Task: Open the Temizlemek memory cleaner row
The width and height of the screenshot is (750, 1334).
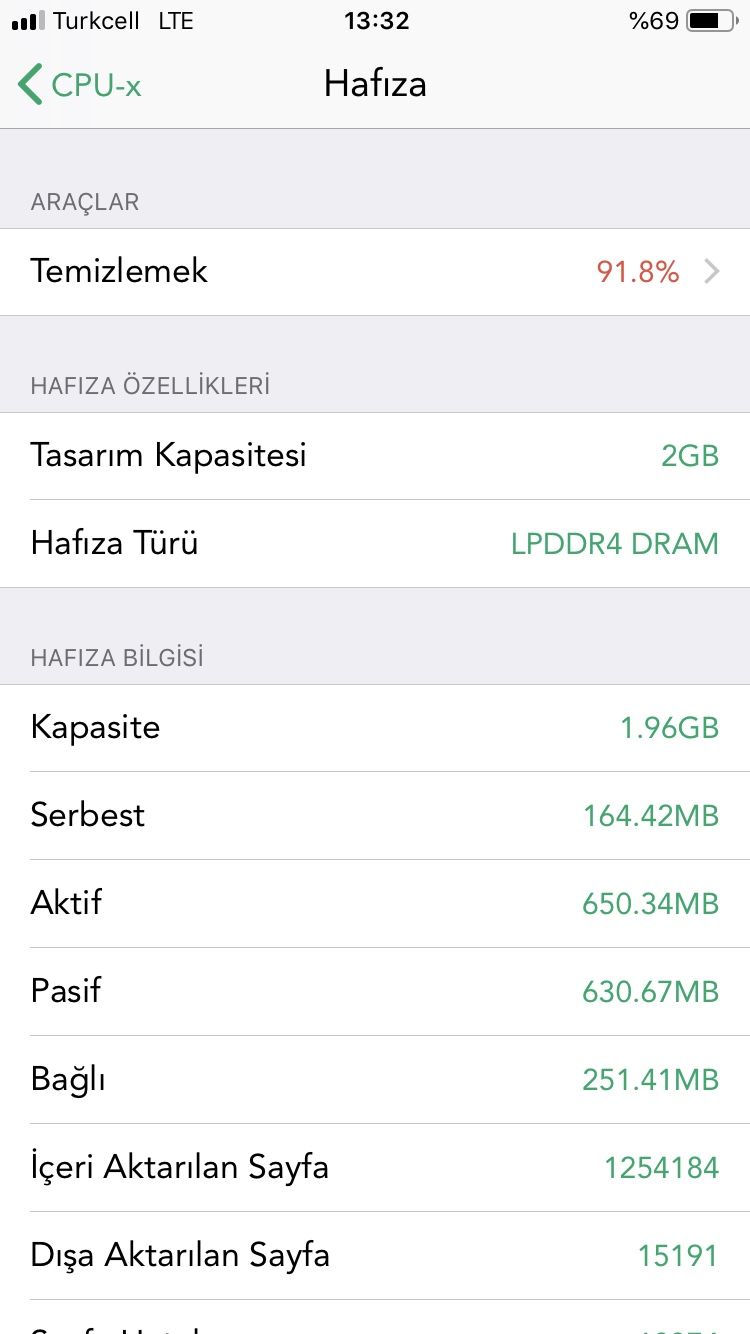Action: pos(375,272)
